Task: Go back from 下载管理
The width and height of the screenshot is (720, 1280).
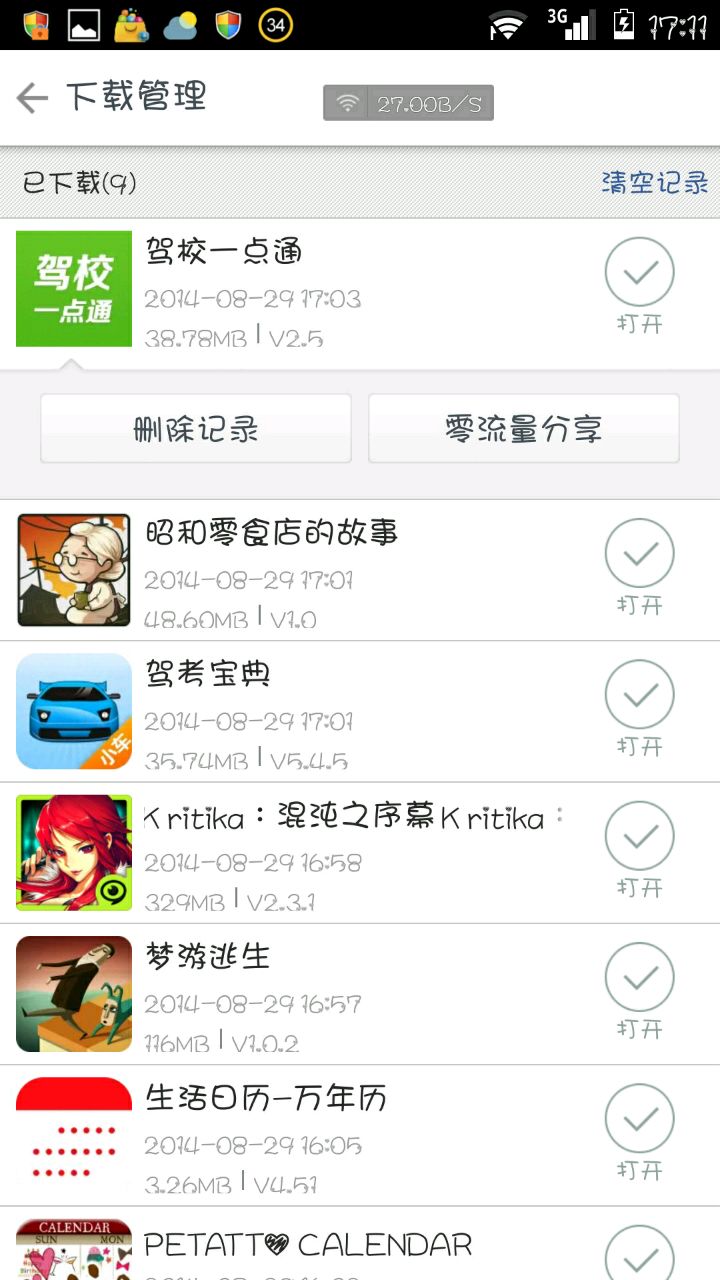Action: 33,98
